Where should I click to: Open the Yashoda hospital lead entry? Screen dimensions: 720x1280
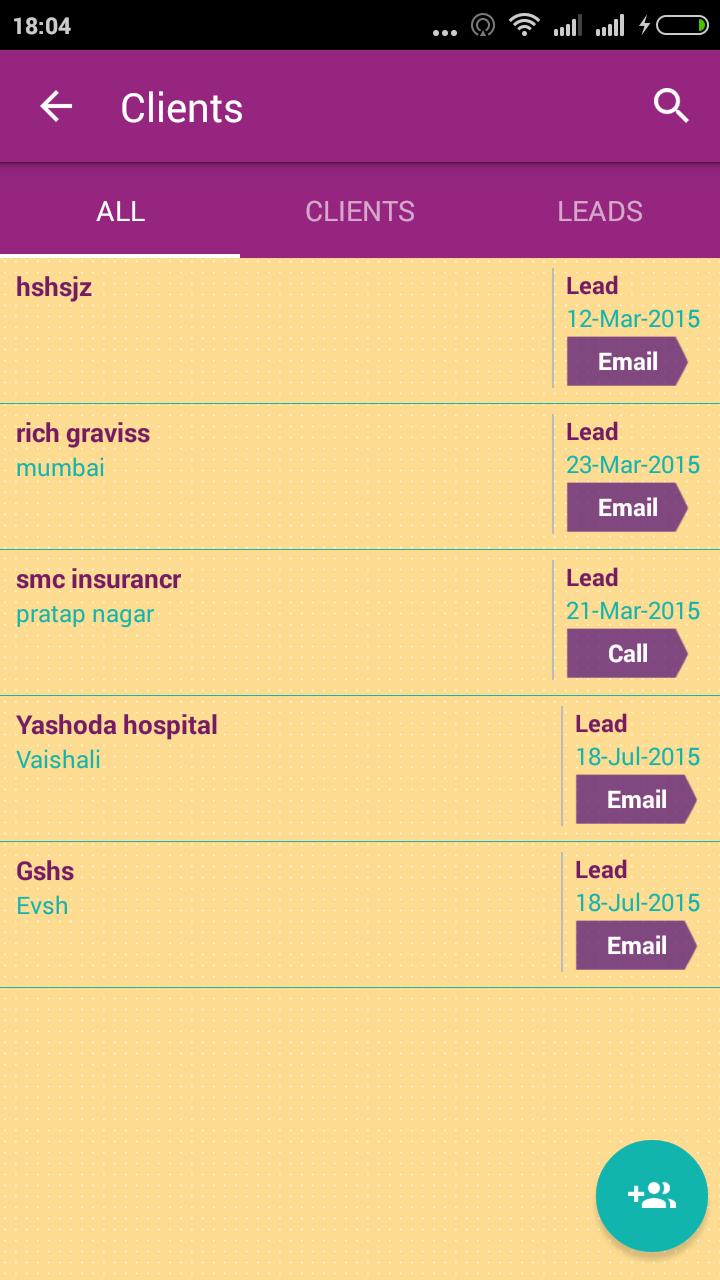point(270,768)
